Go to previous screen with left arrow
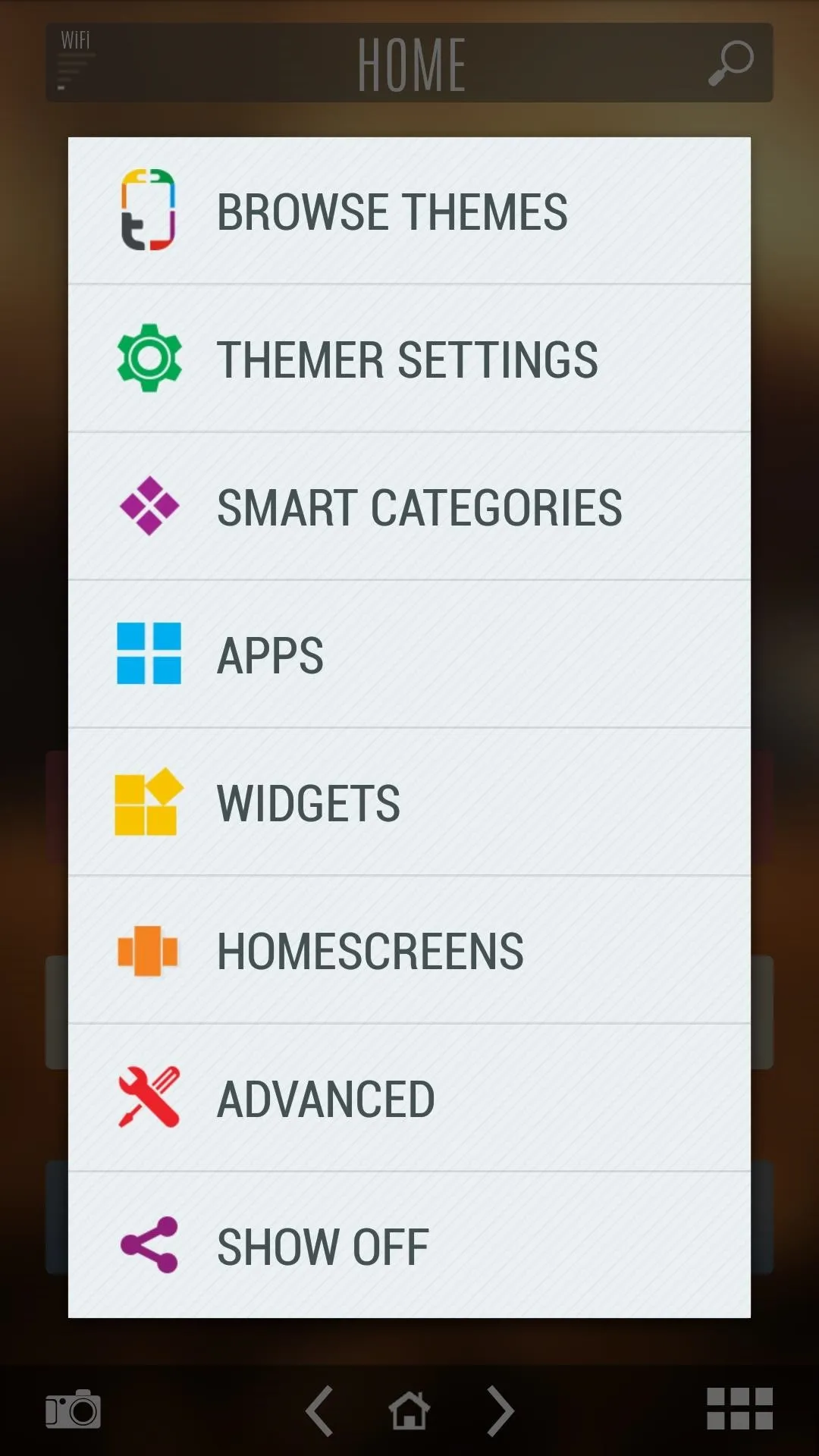 319,1410
